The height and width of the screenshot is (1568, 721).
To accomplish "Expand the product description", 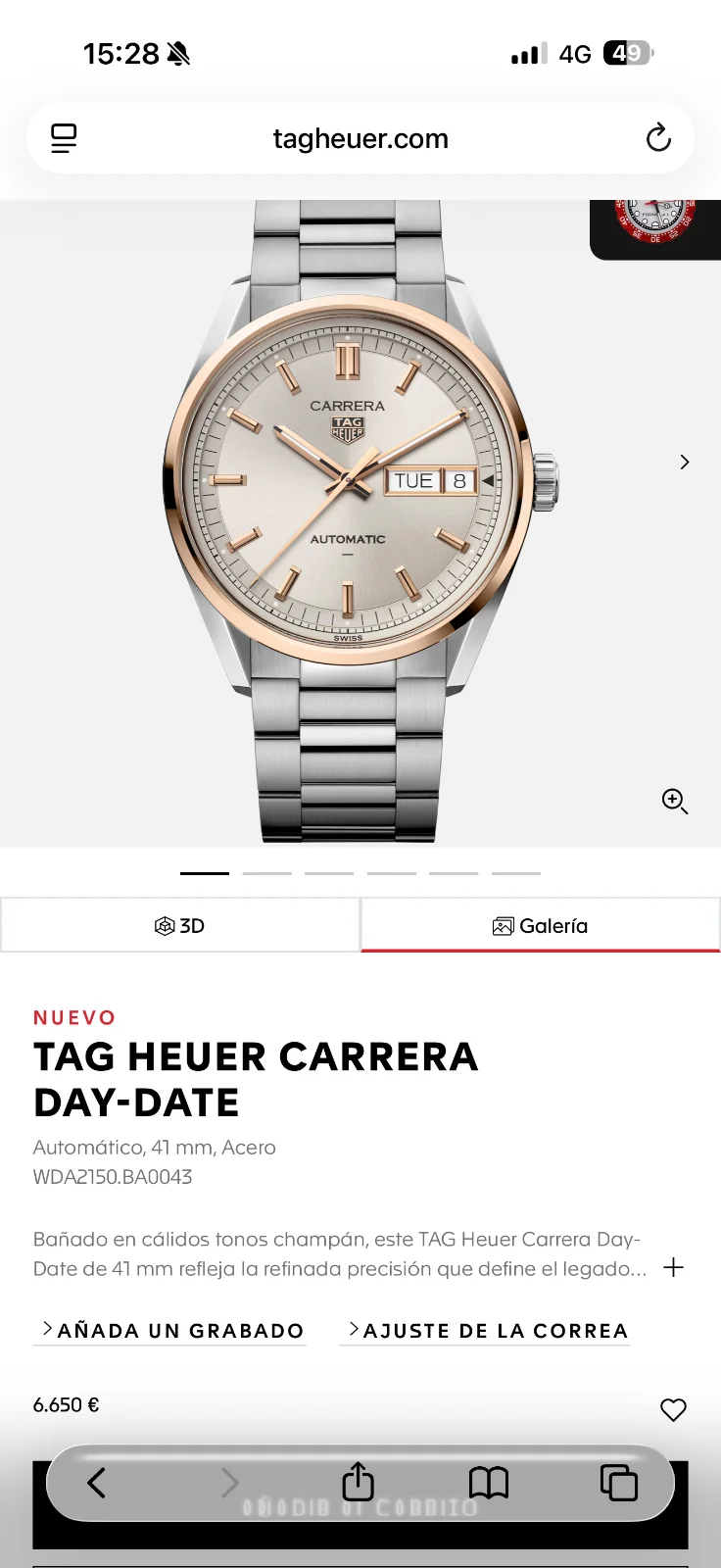I will point(673,1267).
